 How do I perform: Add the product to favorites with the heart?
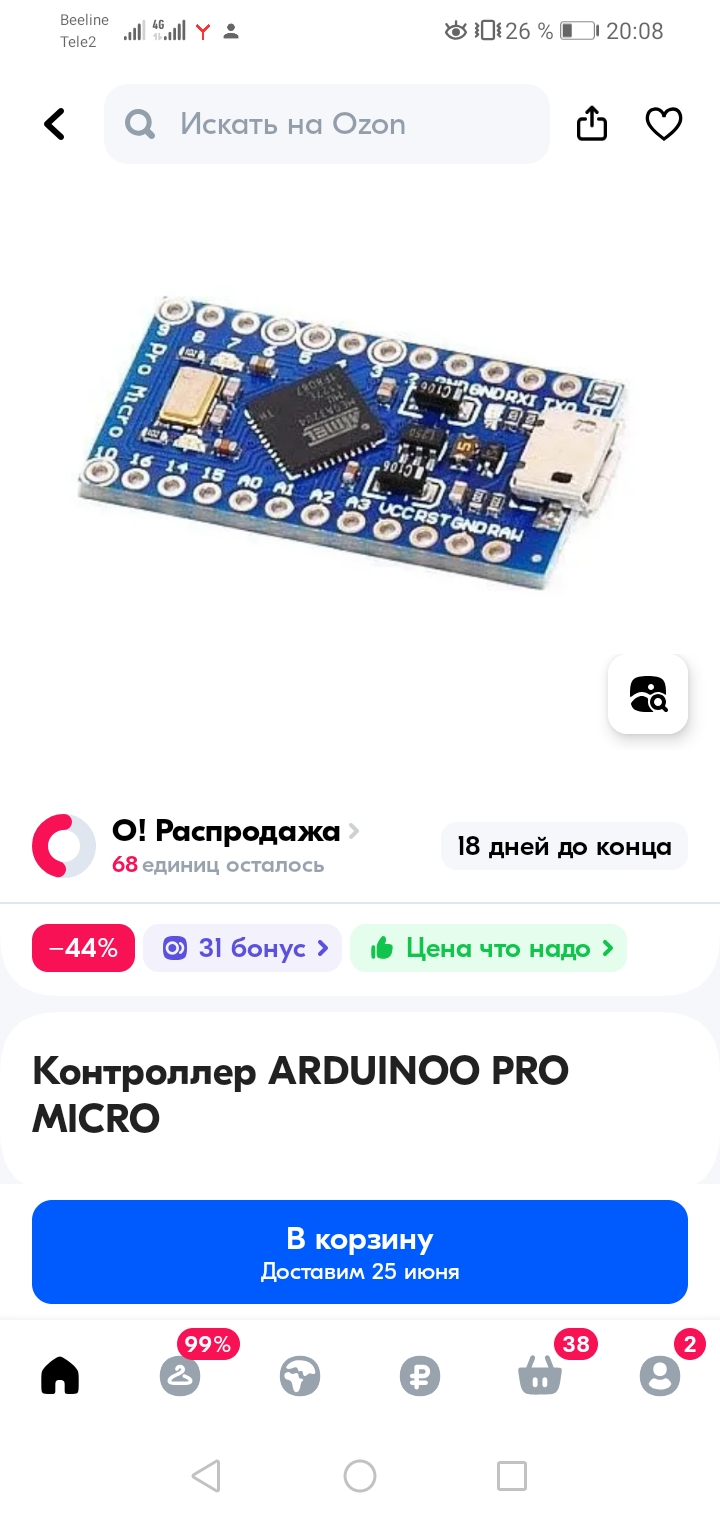point(663,124)
